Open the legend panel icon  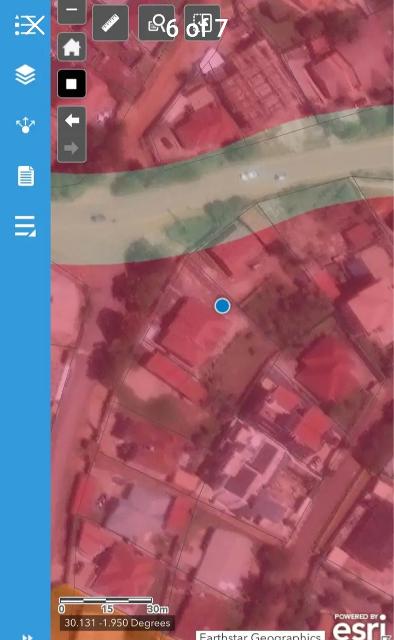coord(29,26)
